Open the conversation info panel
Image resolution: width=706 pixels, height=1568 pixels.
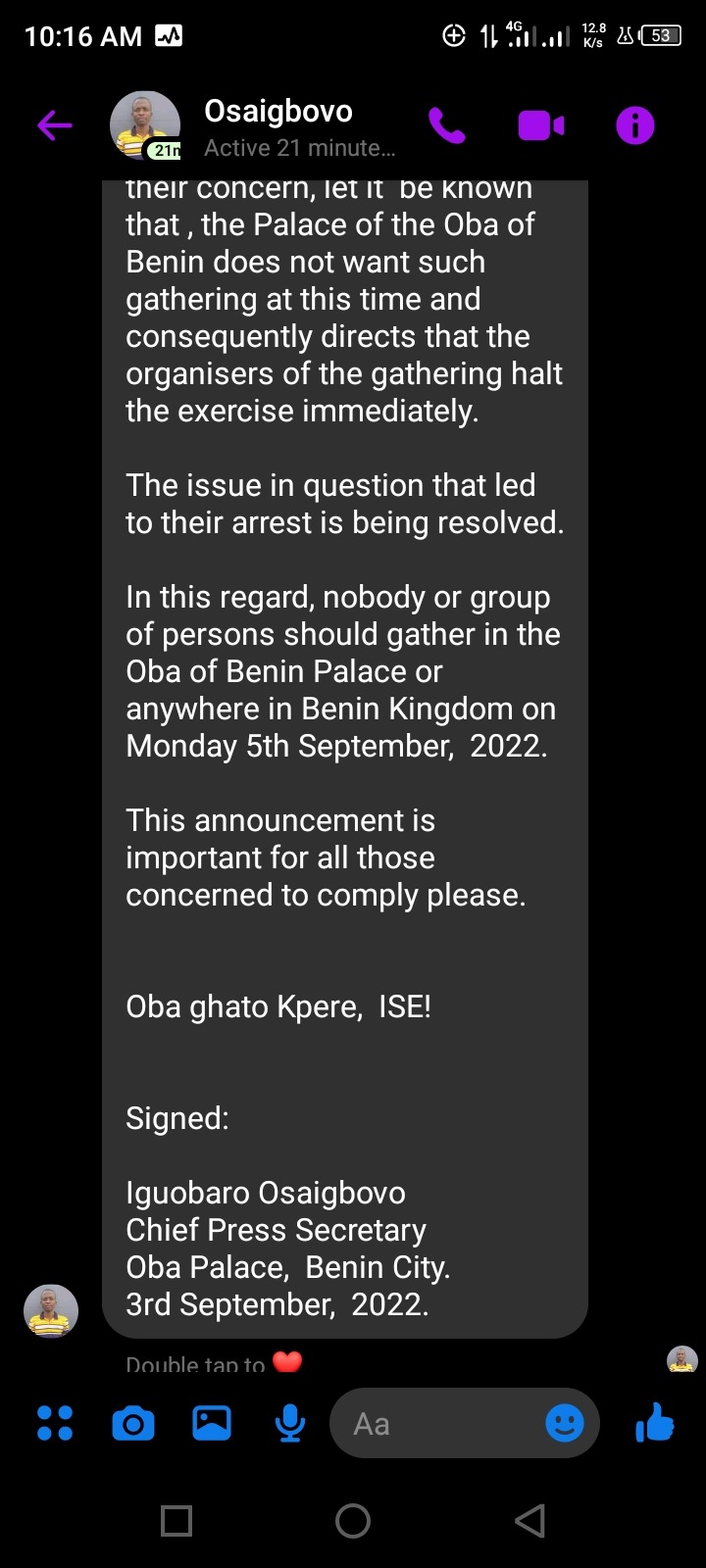(x=634, y=124)
